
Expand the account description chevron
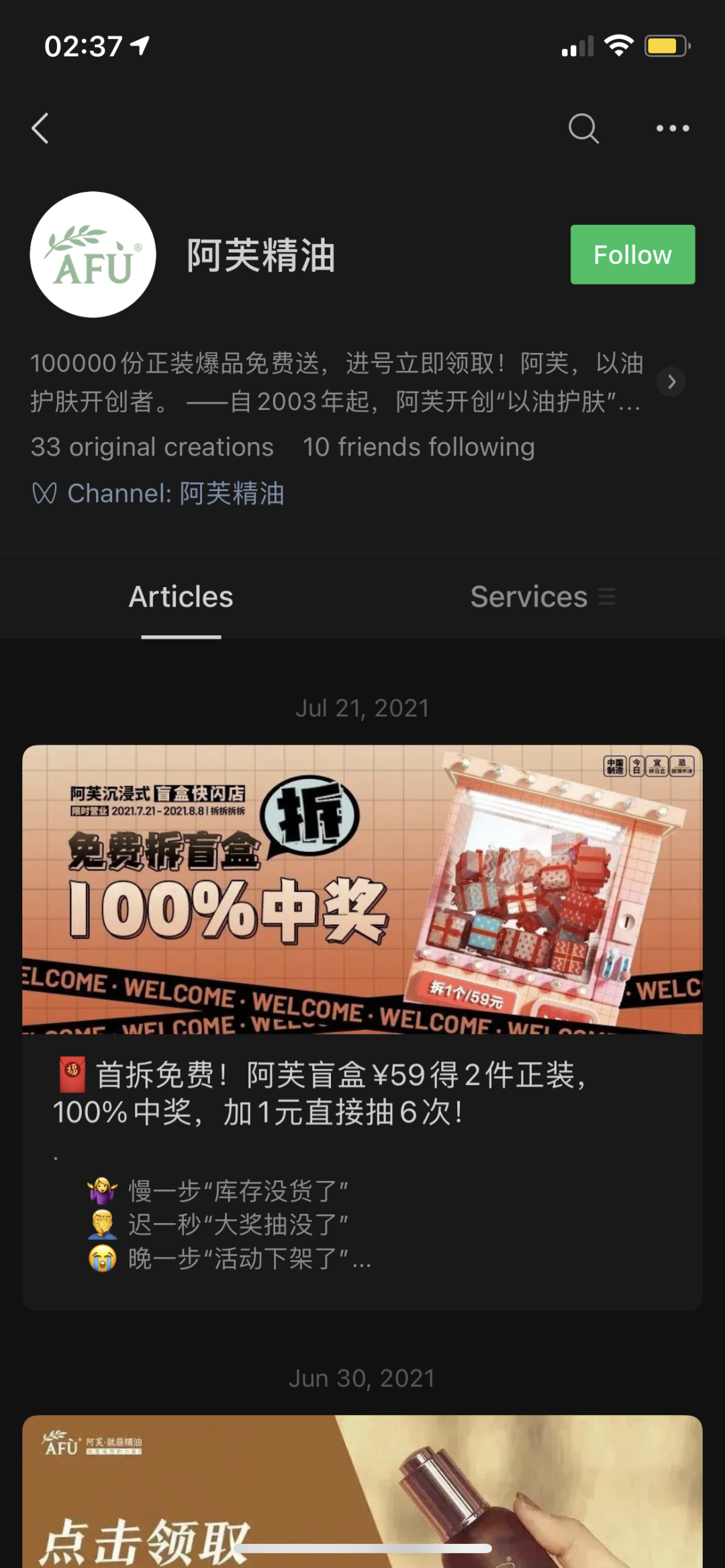671,382
